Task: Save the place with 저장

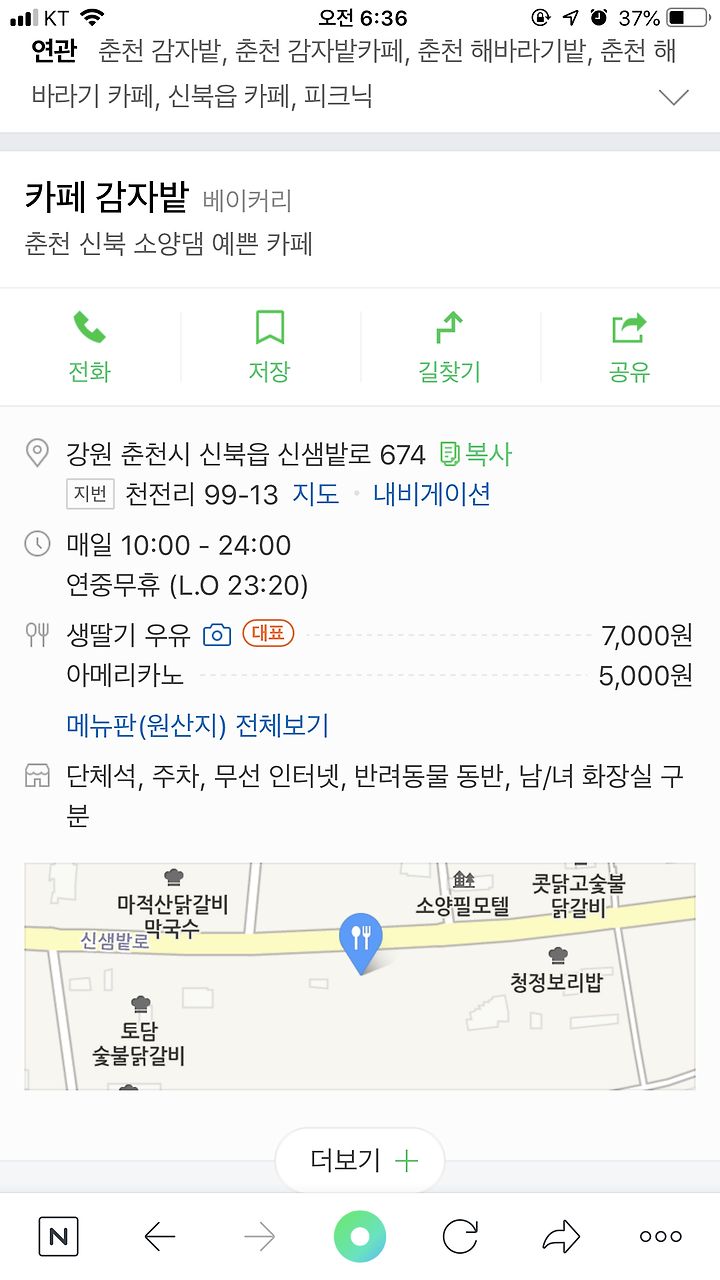Action: (x=269, y=348)
